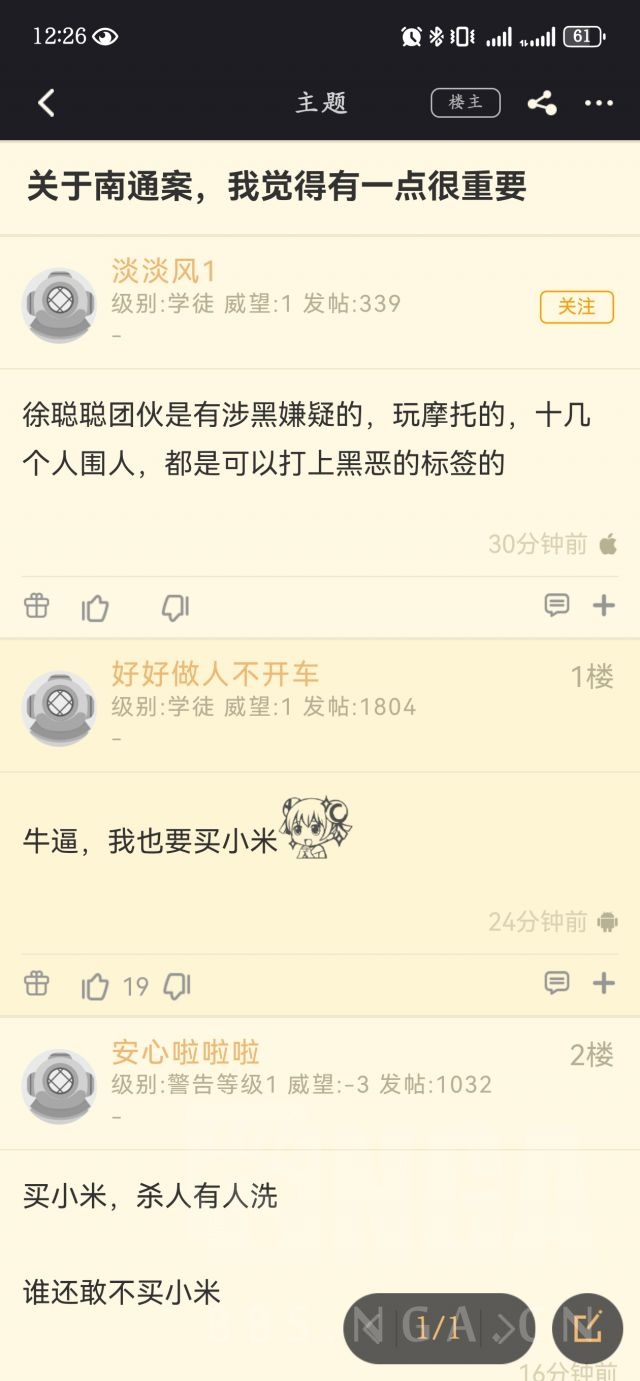Viewport: 640px width, 1381px height.
Task: Like the 1楼 reply with 19 upvotes
Action: tap(95, 986)
